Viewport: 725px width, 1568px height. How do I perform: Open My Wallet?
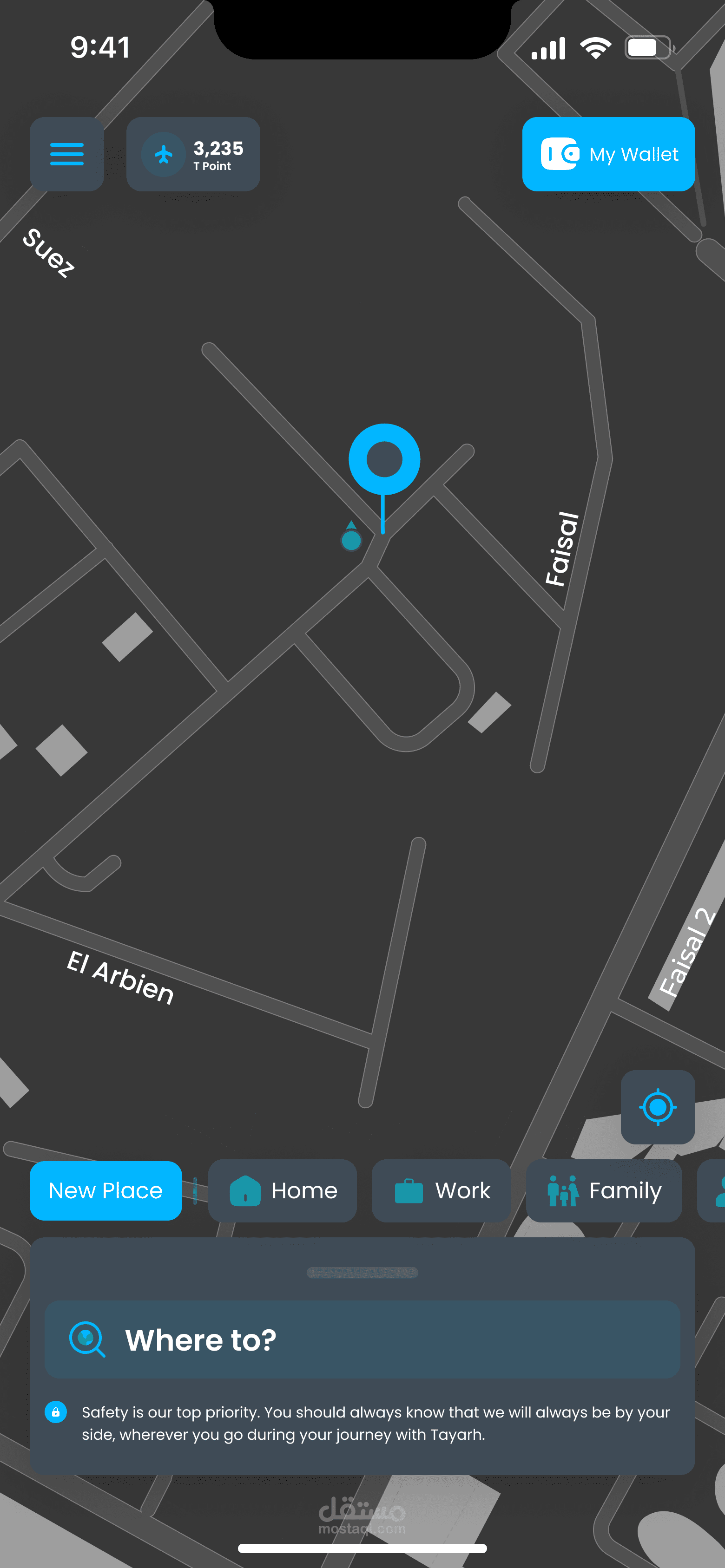click(608, 154)
